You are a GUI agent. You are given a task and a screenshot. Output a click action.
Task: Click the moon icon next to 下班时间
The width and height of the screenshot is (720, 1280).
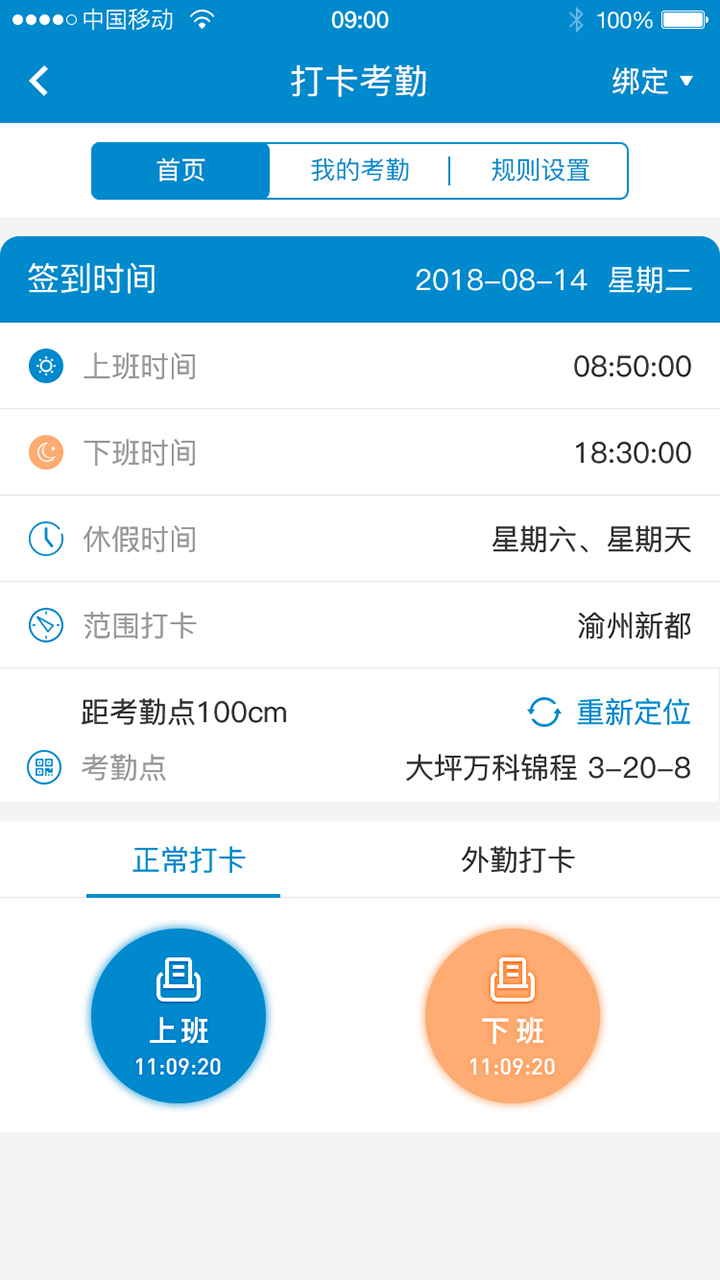click(45, 452)
